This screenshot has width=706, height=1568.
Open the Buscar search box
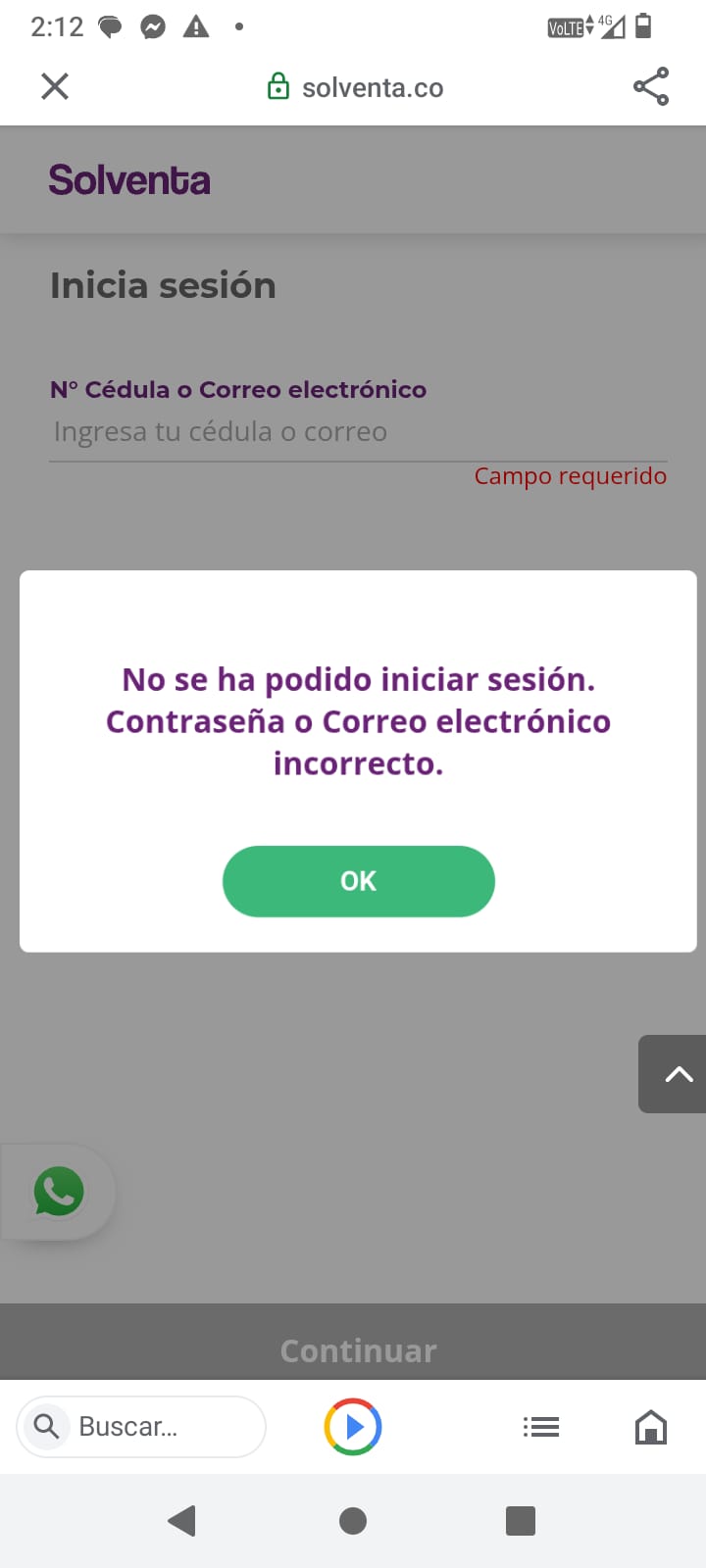pos(142,1427)
